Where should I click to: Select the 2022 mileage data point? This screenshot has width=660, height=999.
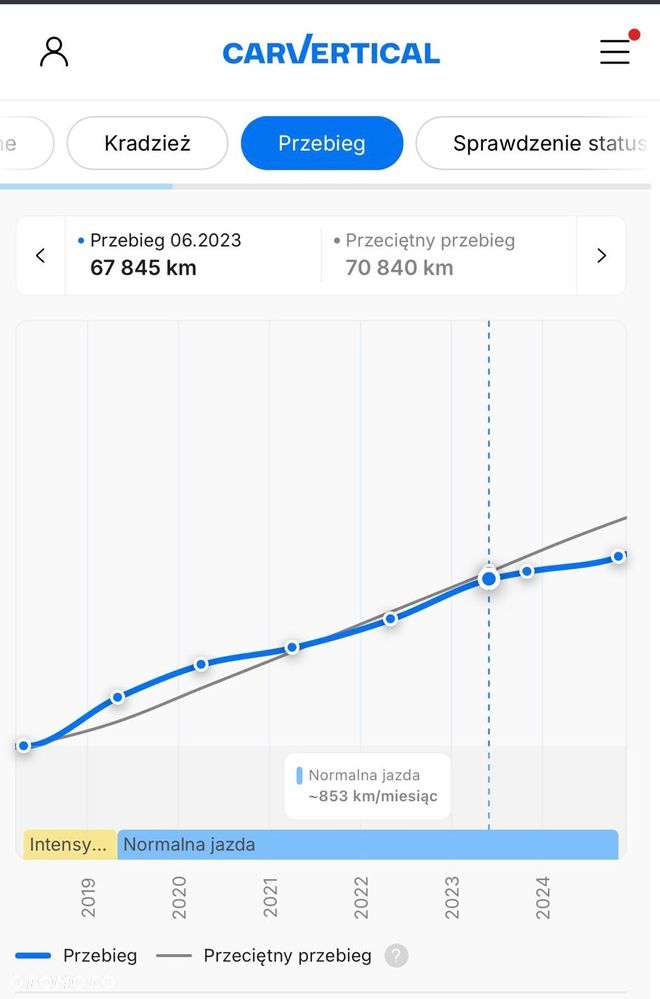[391, 618]
